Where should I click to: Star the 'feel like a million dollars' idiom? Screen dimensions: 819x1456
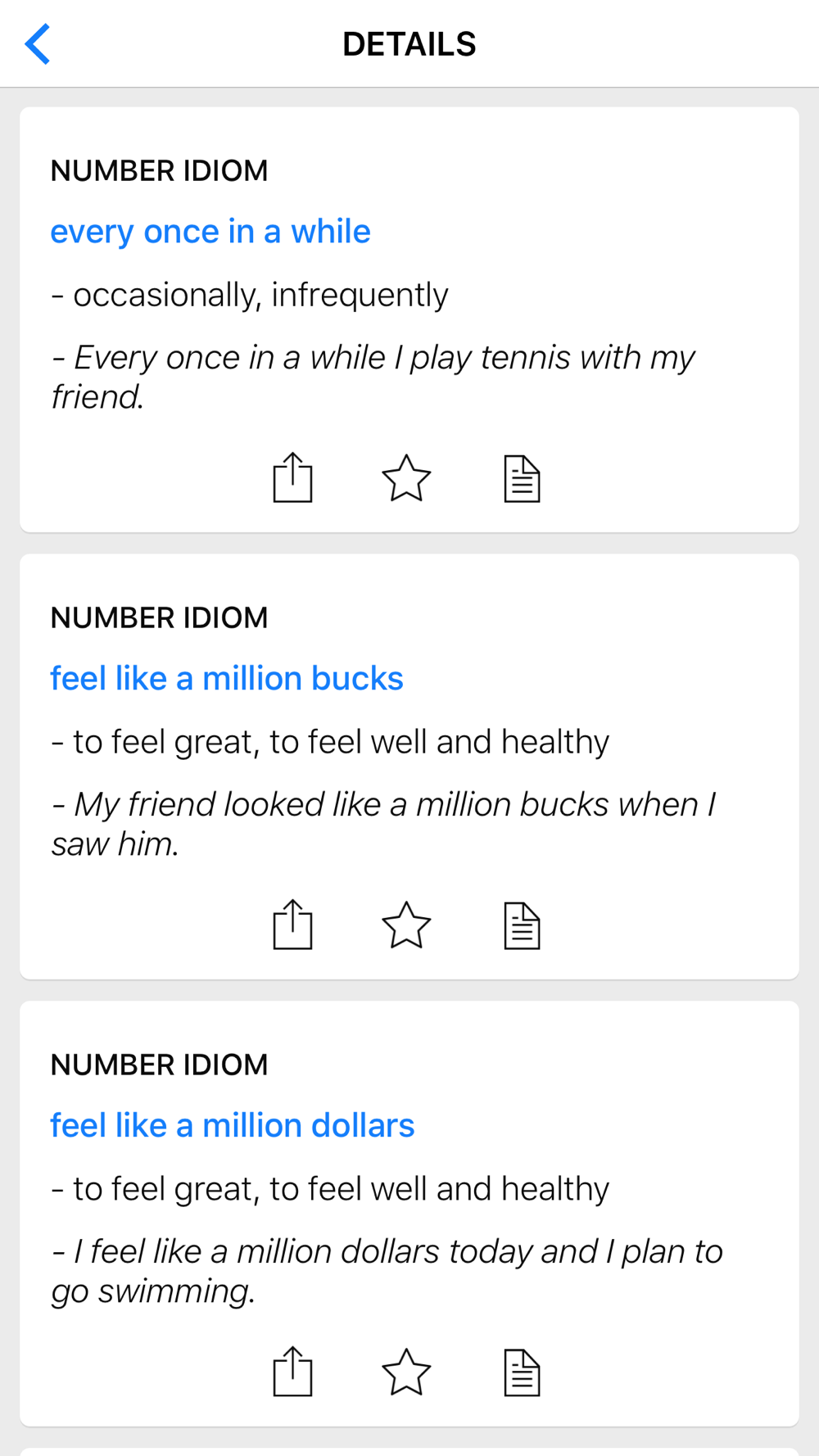[406, 1372]
